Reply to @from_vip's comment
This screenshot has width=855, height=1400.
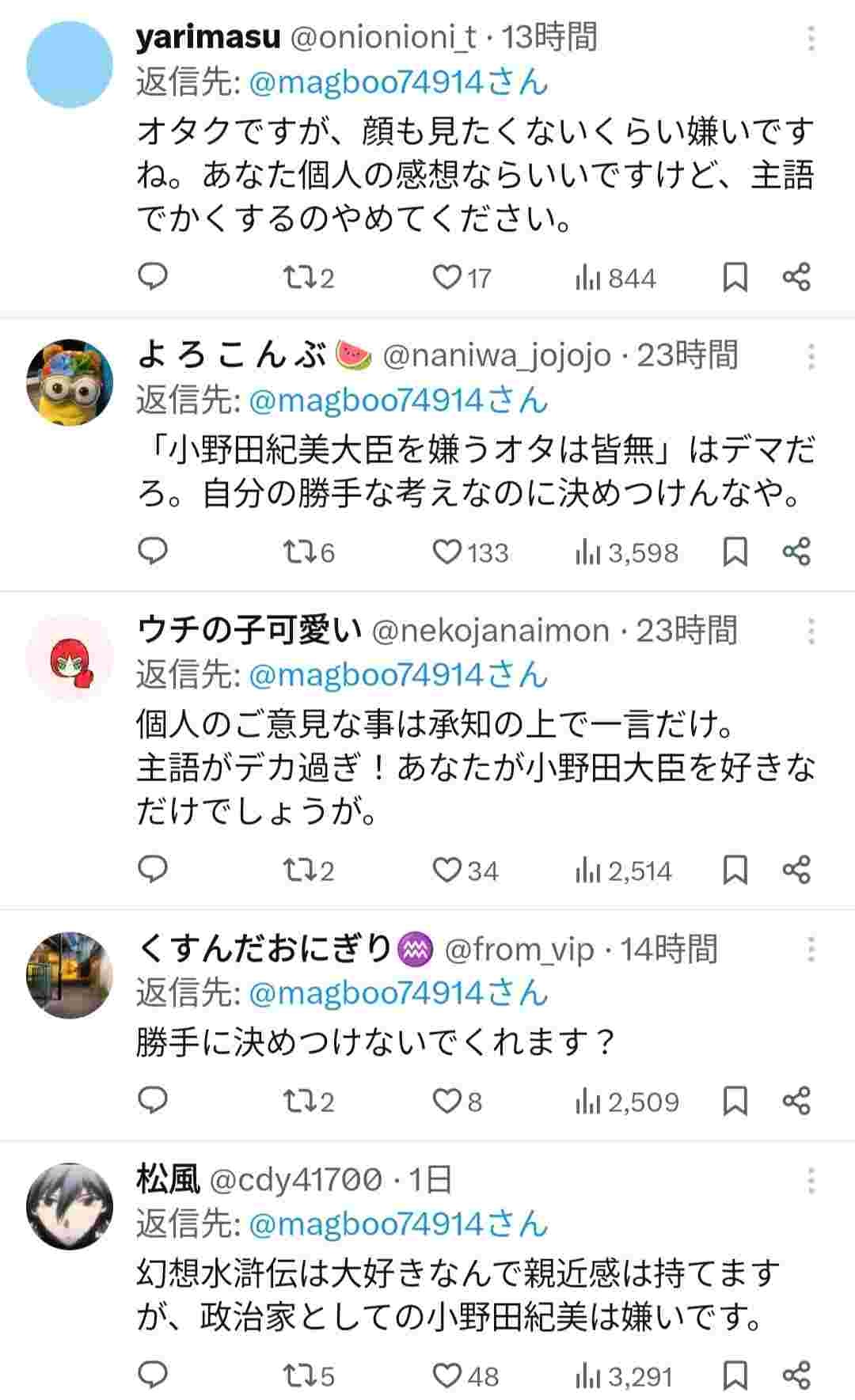(x=153, y=1101)
